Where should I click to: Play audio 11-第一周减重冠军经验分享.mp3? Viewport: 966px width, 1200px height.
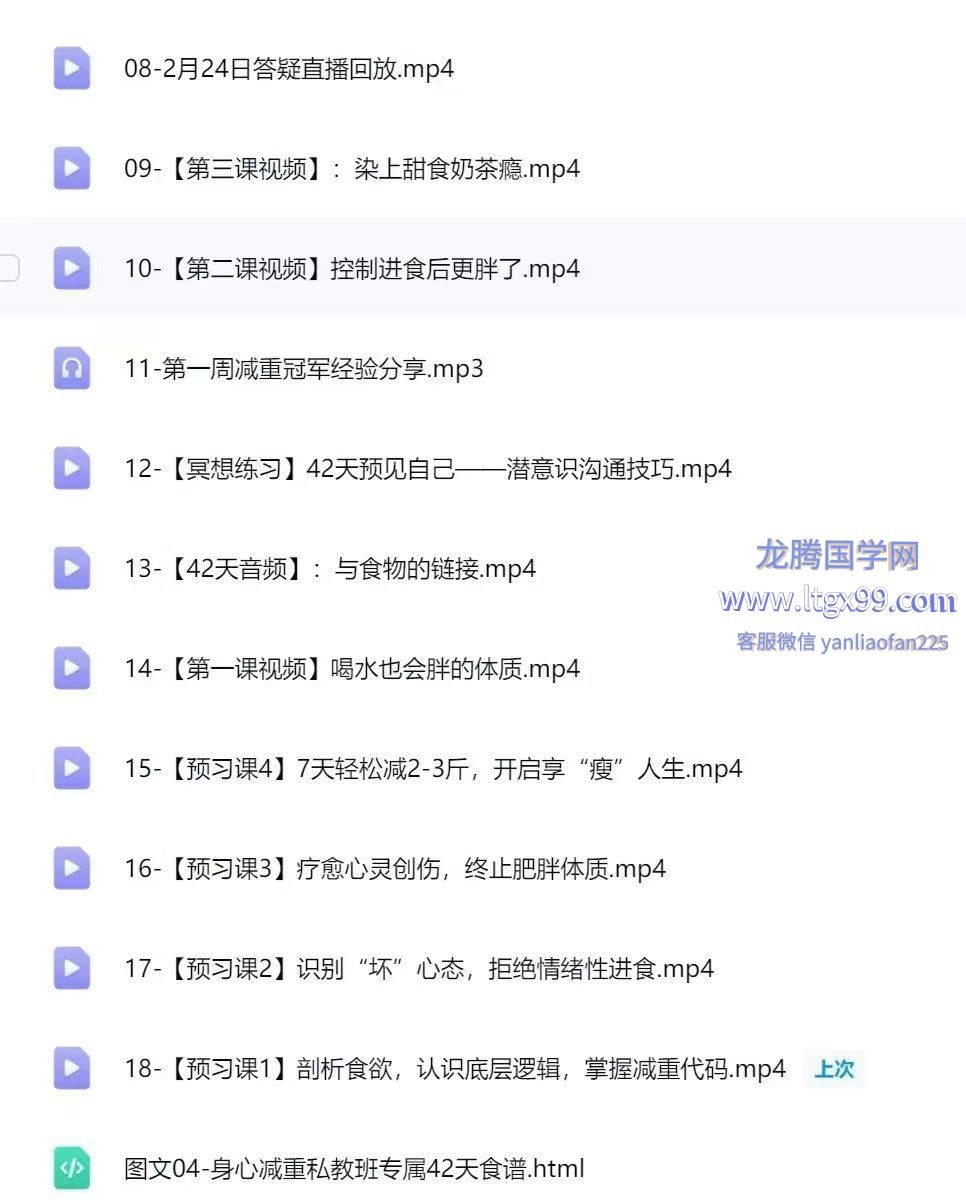point(303,369)
